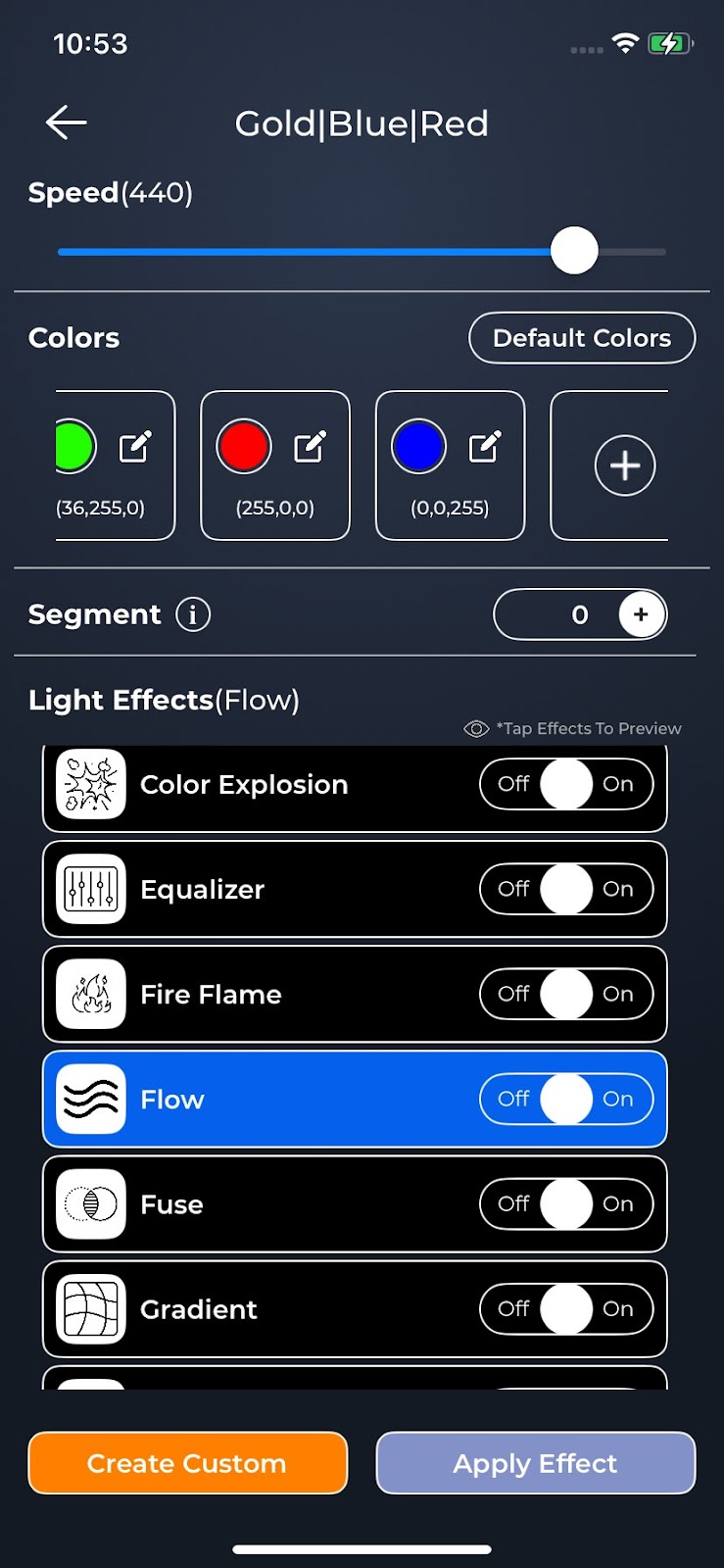Increase the Segment count
Image resolution: width=724 pixels, height=1568 pixels.
click(x=642, y=614)
